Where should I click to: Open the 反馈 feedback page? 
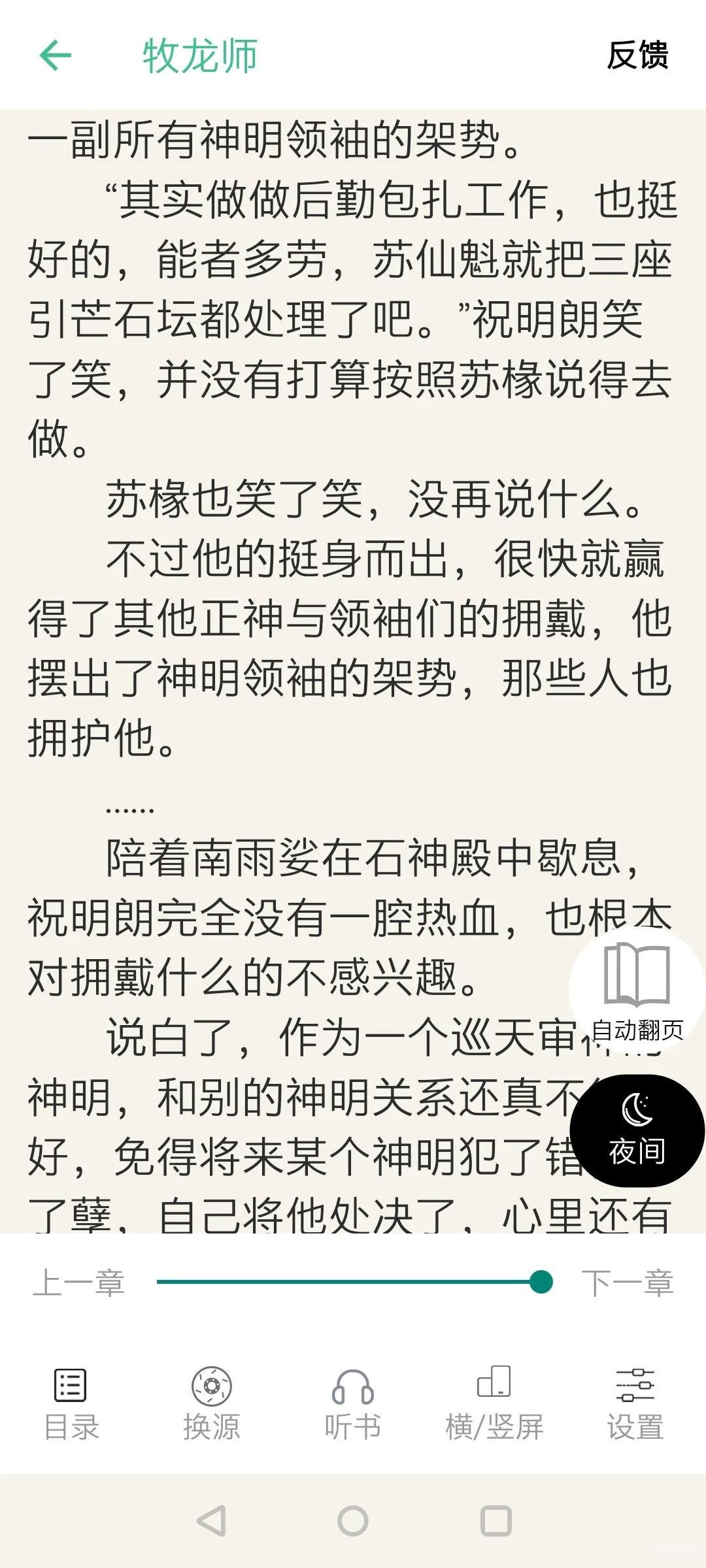[637, 55]
